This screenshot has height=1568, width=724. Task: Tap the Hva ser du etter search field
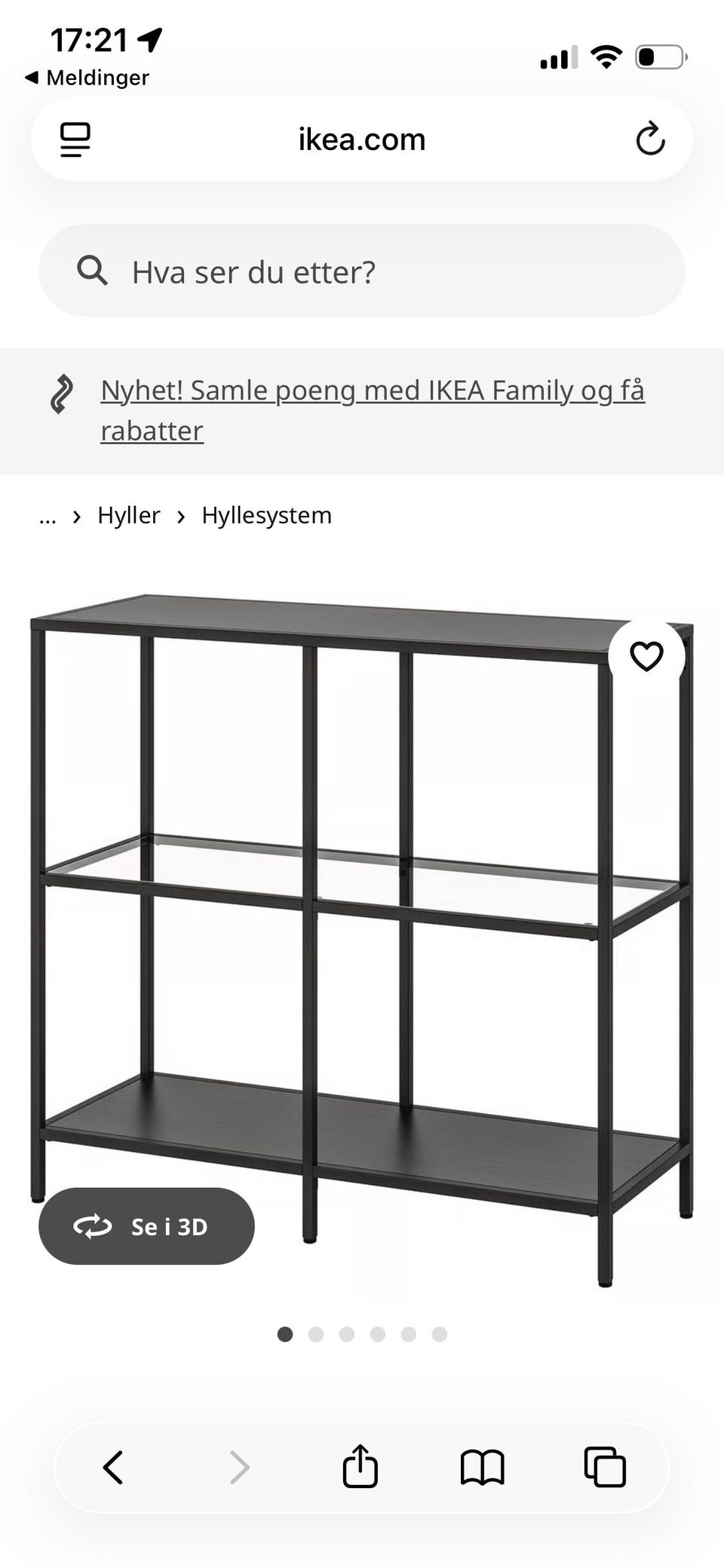(x=252, y=271)
